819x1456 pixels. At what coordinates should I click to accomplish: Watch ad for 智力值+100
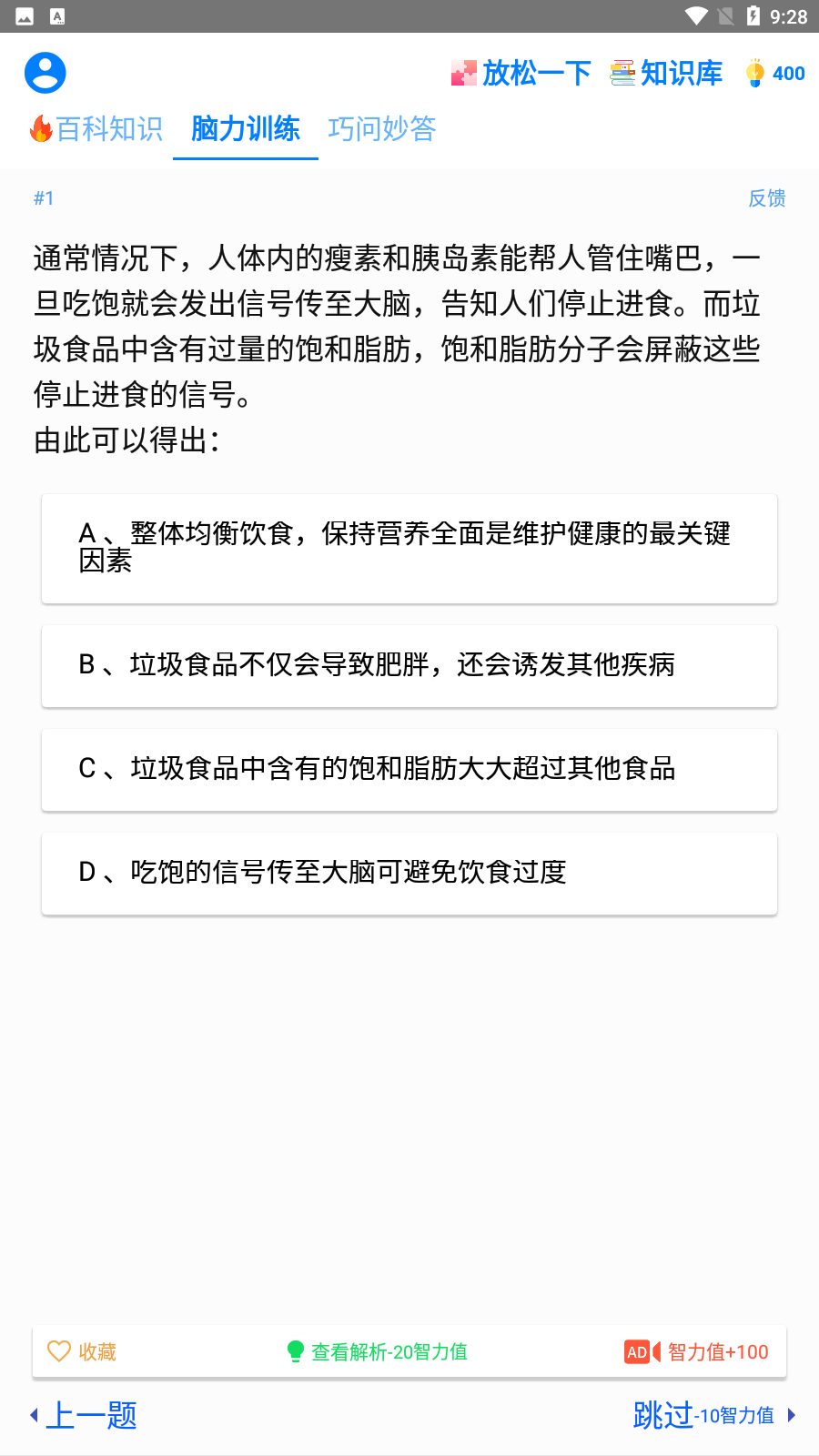(697, 1351)
